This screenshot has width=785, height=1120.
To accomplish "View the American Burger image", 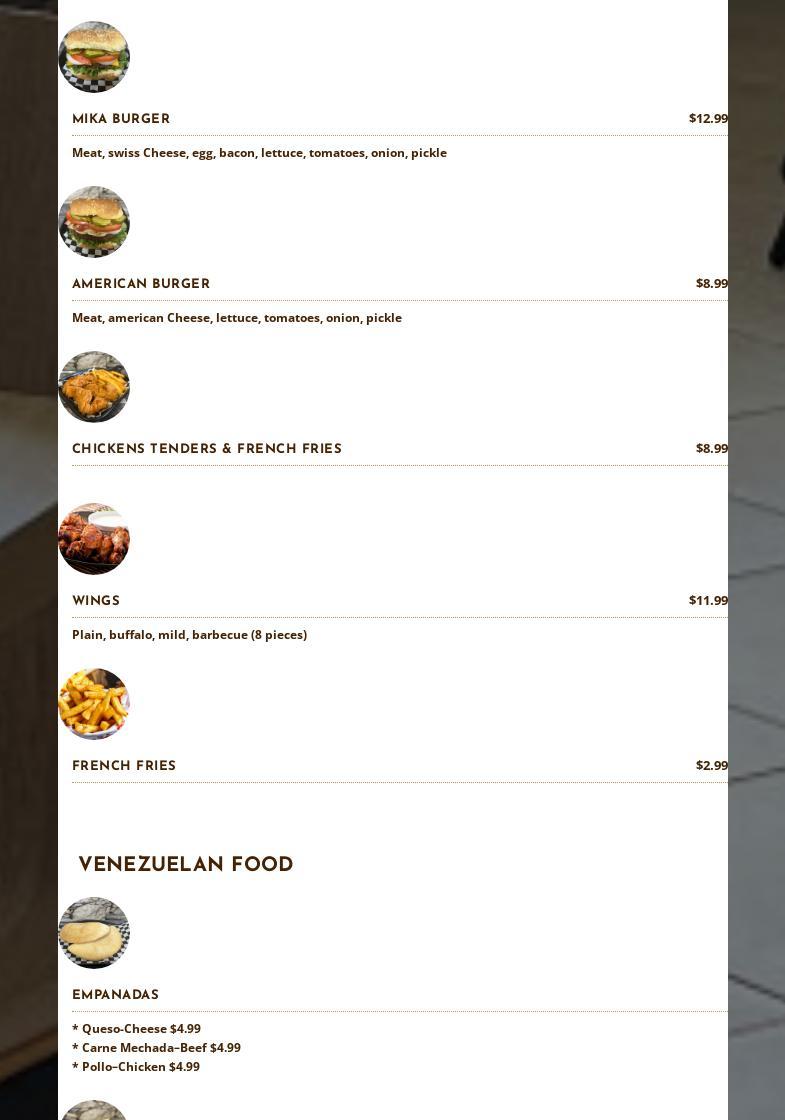I will click(x=94, y=222).
